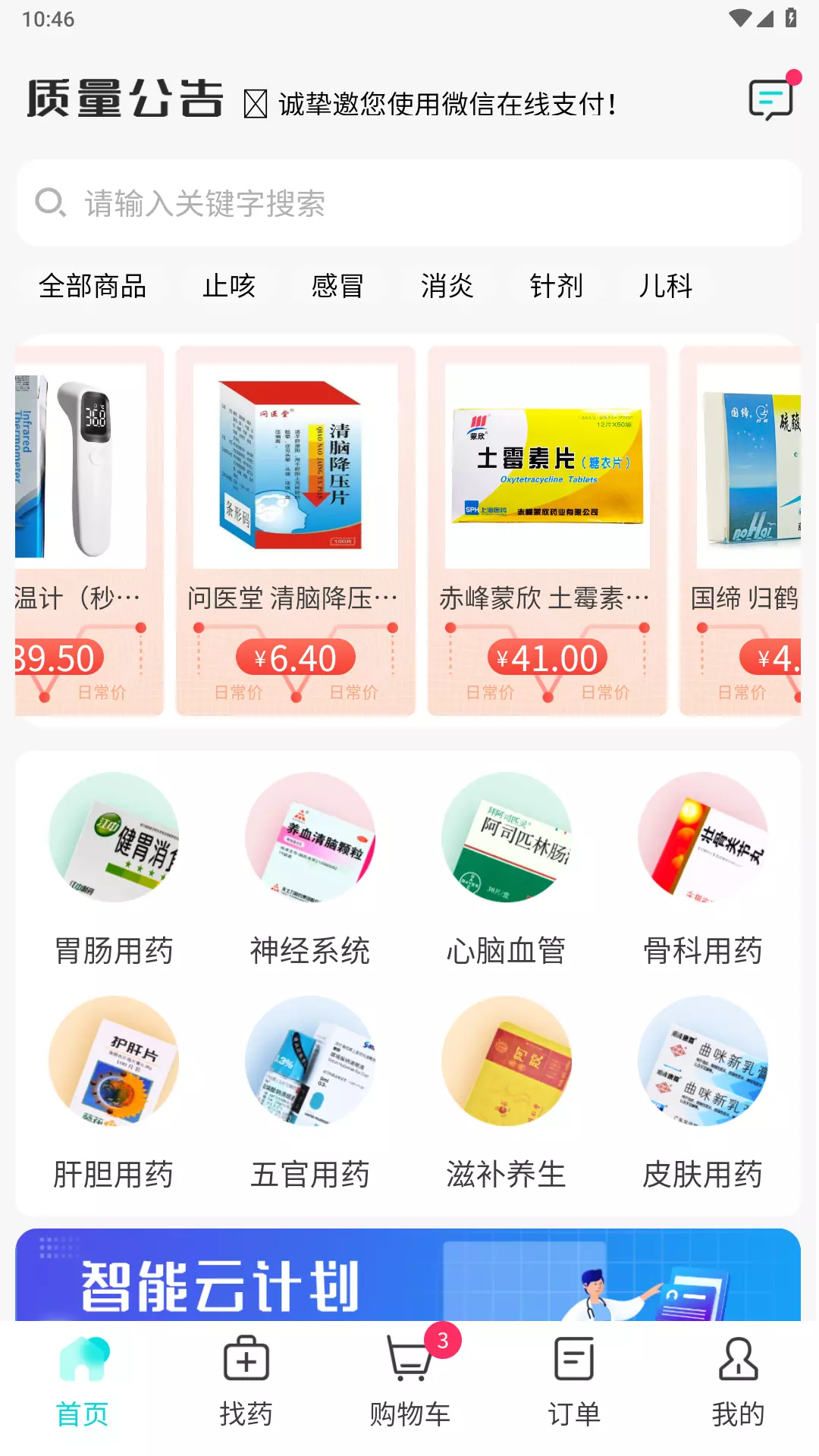View the 赤峰蒙欣 土霉素 product card
The height and width of the screenshot is (1456, 819).
(548, 531)
